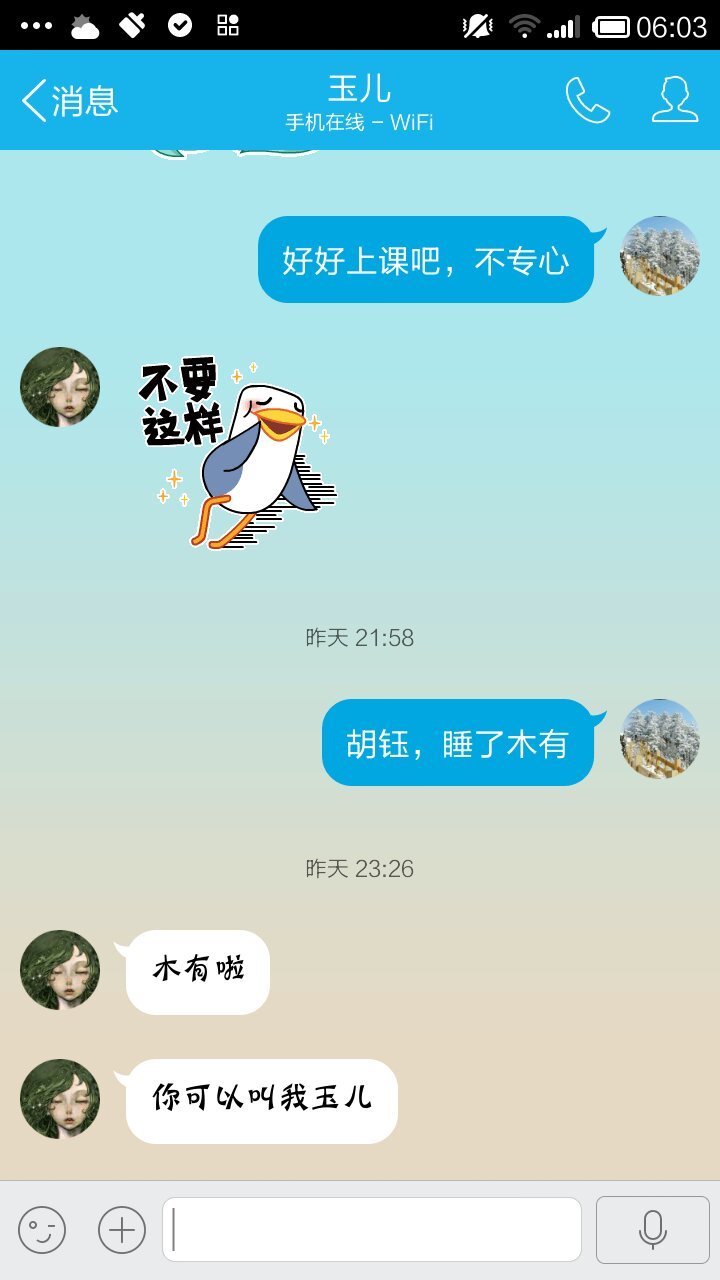Viewport: 720px width, 1280px height.
Task: Open the emoji picker
Action: click(x=42, y=1229)
